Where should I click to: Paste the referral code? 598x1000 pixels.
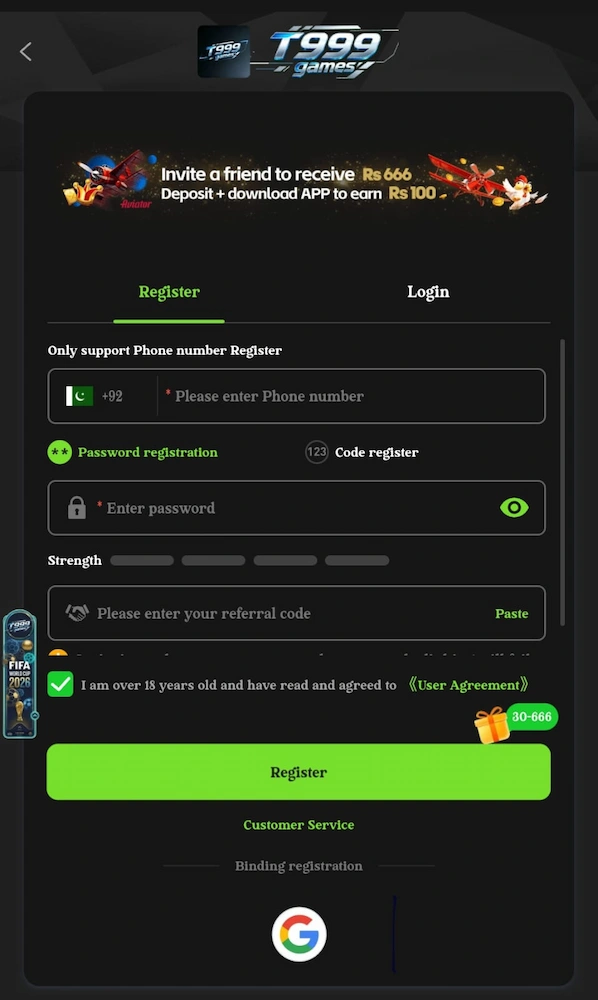(x=511, y=614)
